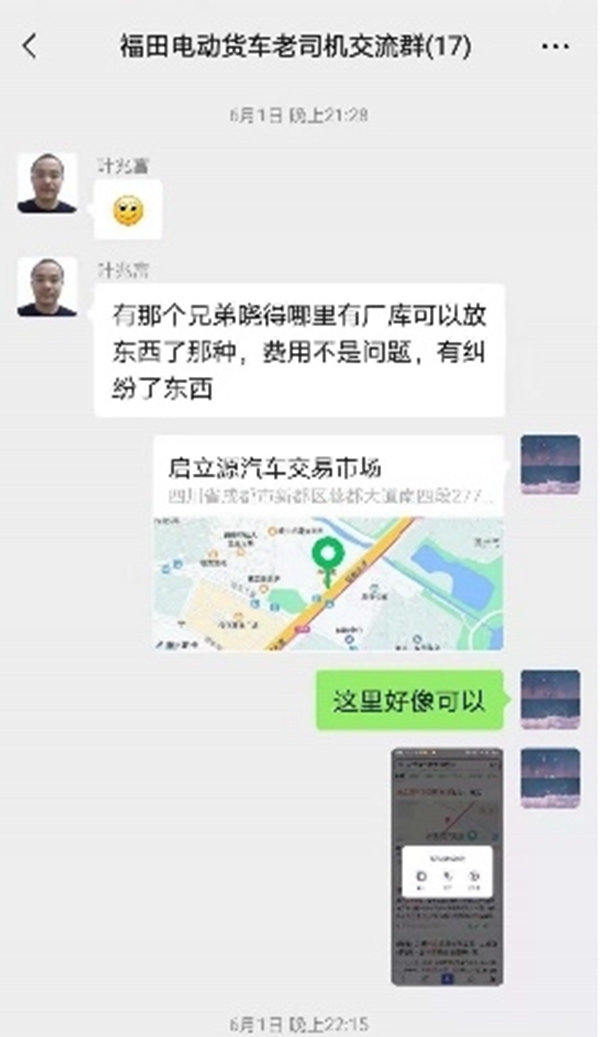Image resolution: width=600 pixels, height=1037 pixels.
Task: Tap the avatar beside the 厂库 question message
Action: click(x=47, y=287)
